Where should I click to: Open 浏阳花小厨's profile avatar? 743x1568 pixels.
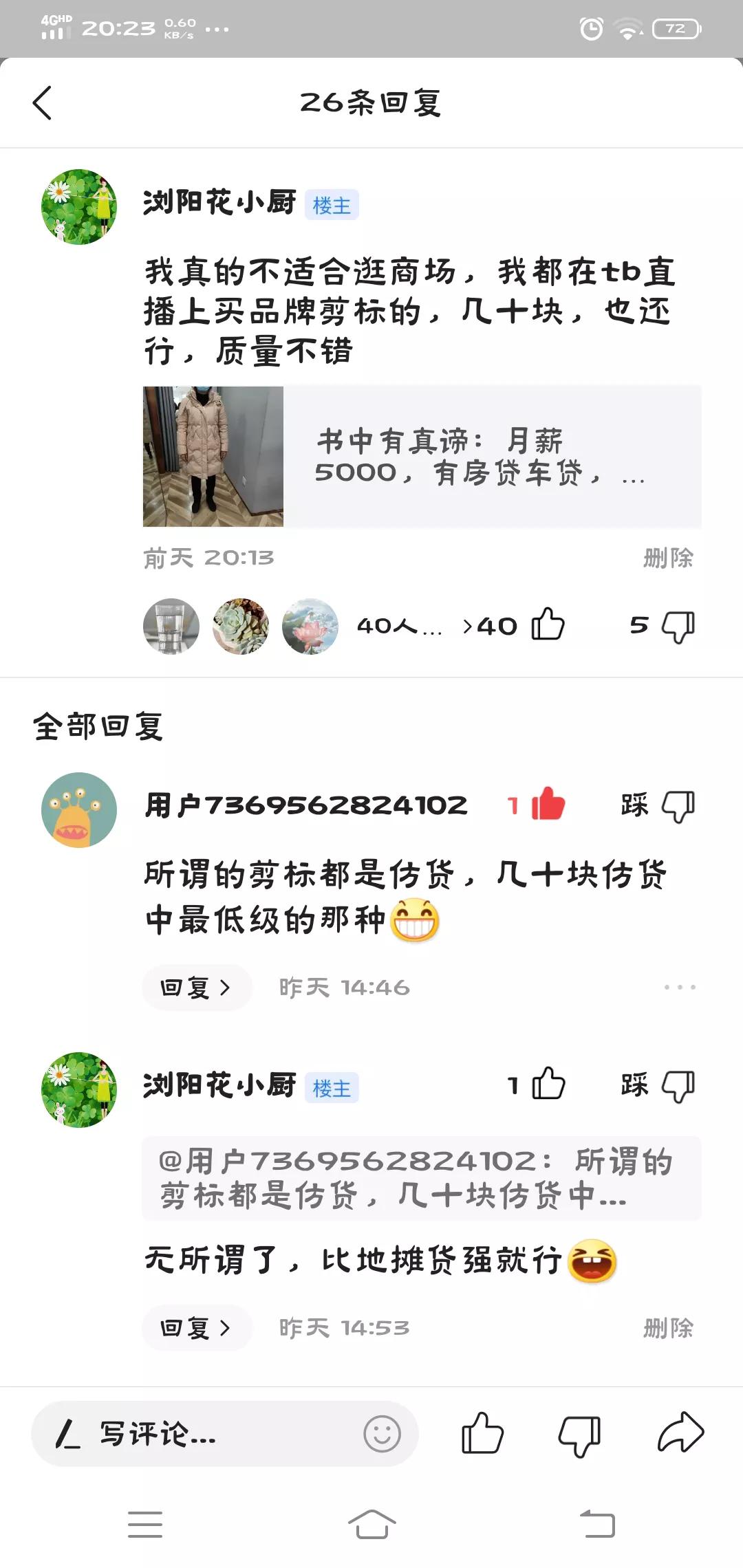78,206
